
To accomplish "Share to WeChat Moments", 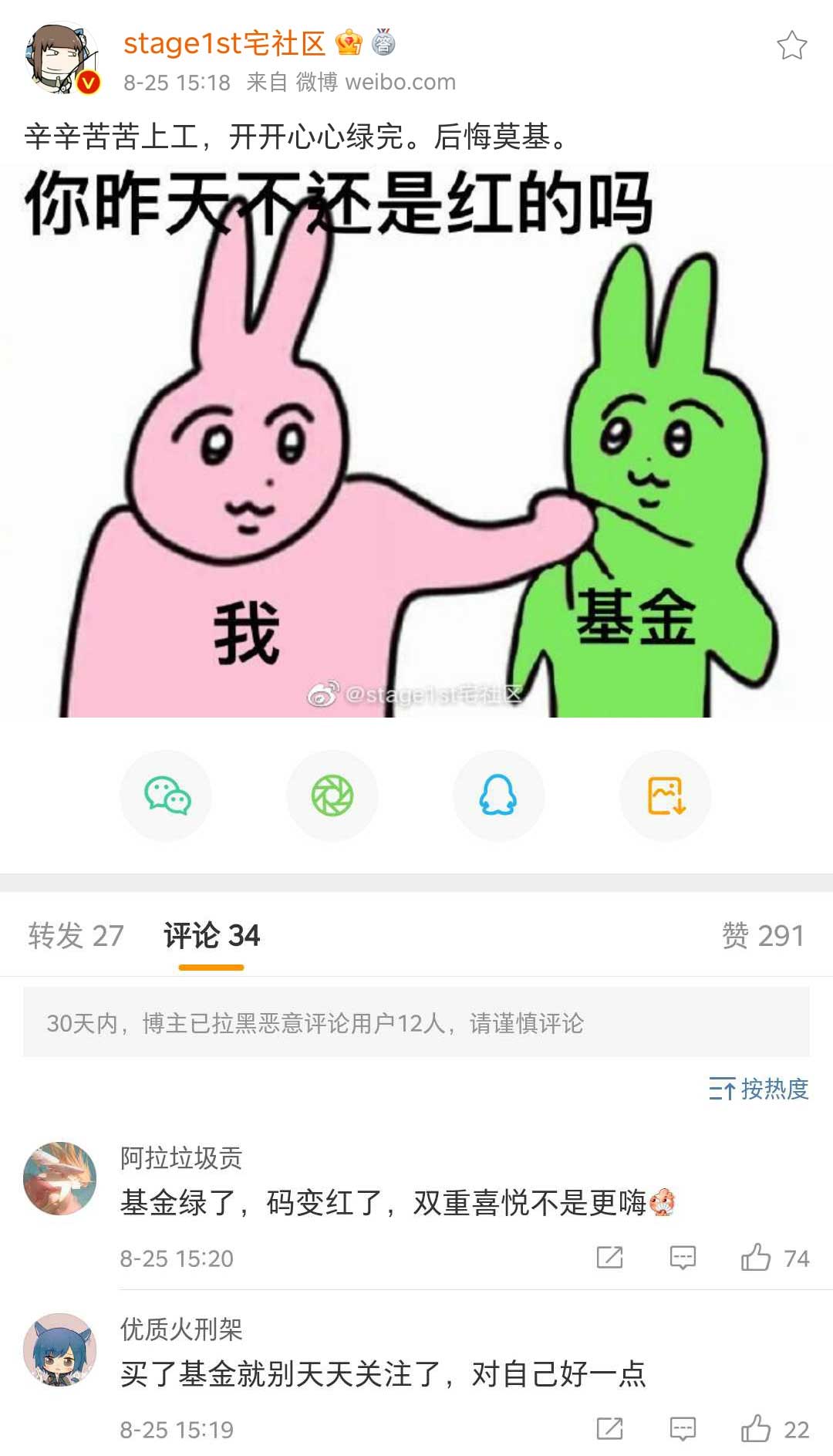I will 332,796.
